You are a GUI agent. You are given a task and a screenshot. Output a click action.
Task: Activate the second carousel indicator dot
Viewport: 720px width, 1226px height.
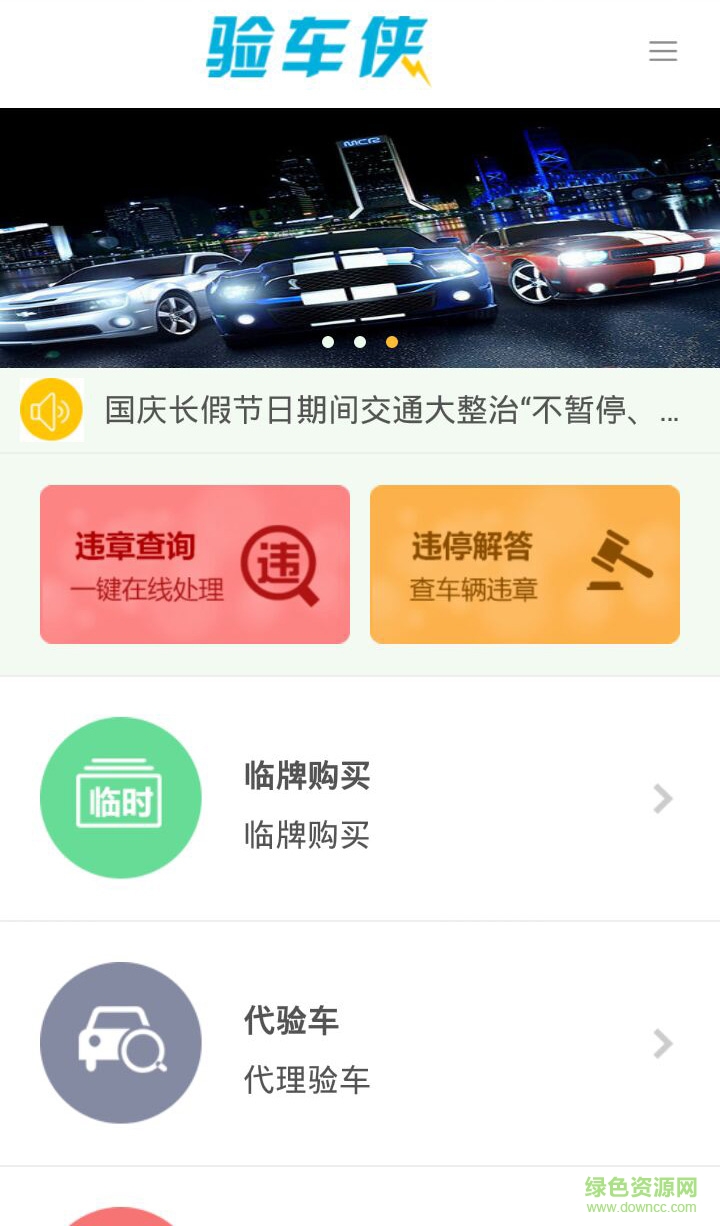point(360,341)
